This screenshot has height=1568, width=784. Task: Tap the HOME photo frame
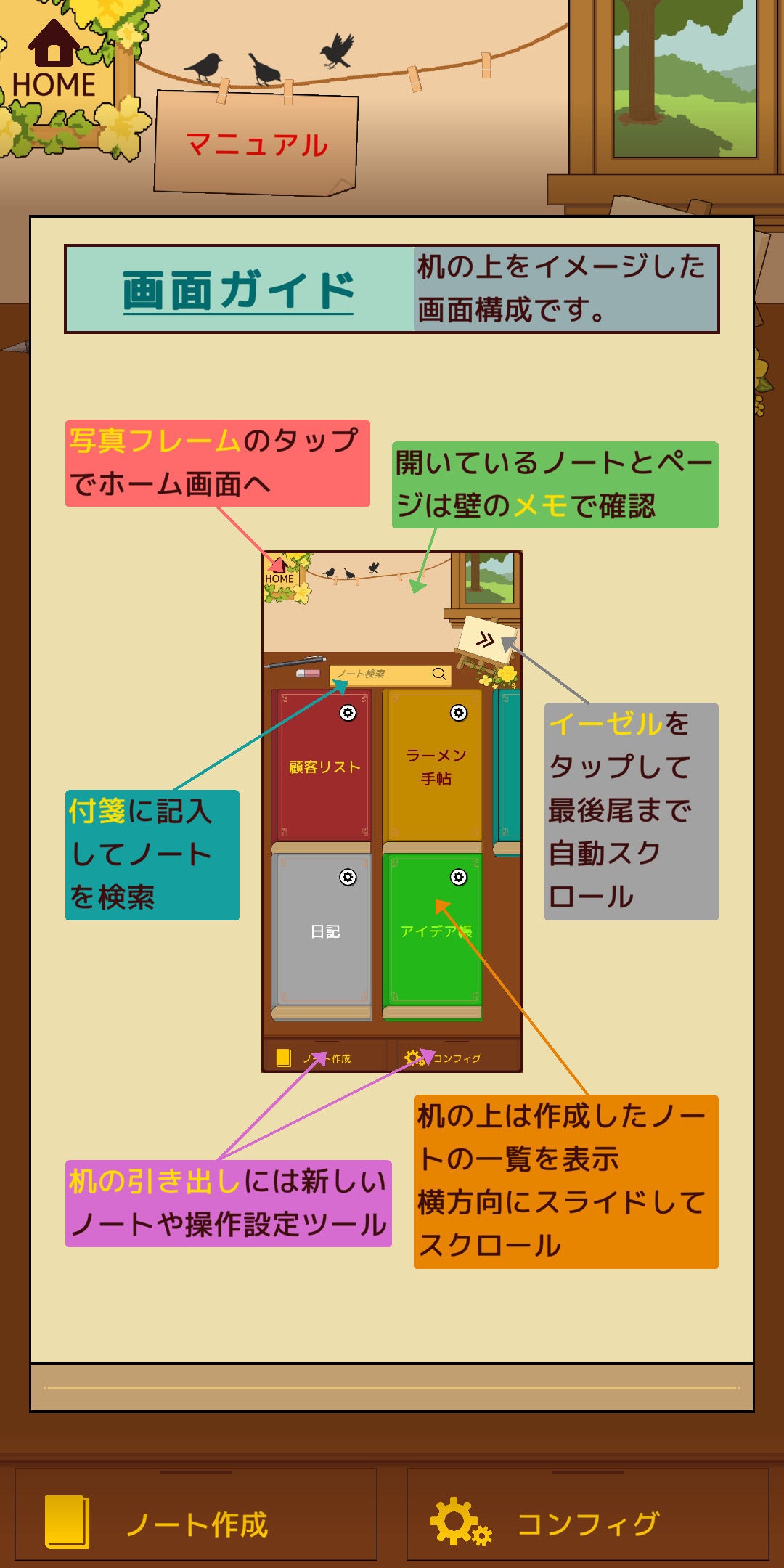click(57, 73)
